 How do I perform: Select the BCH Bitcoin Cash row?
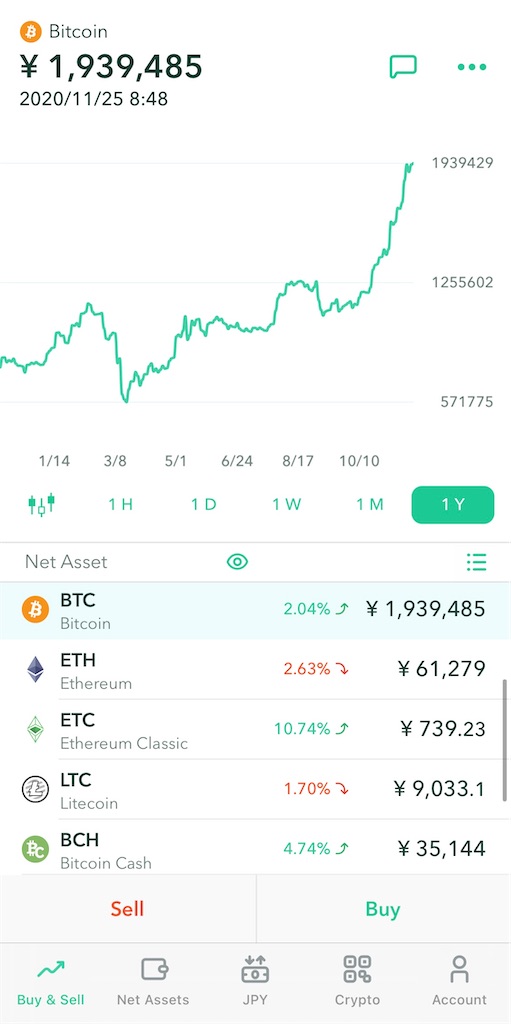[x=256, y=847]
